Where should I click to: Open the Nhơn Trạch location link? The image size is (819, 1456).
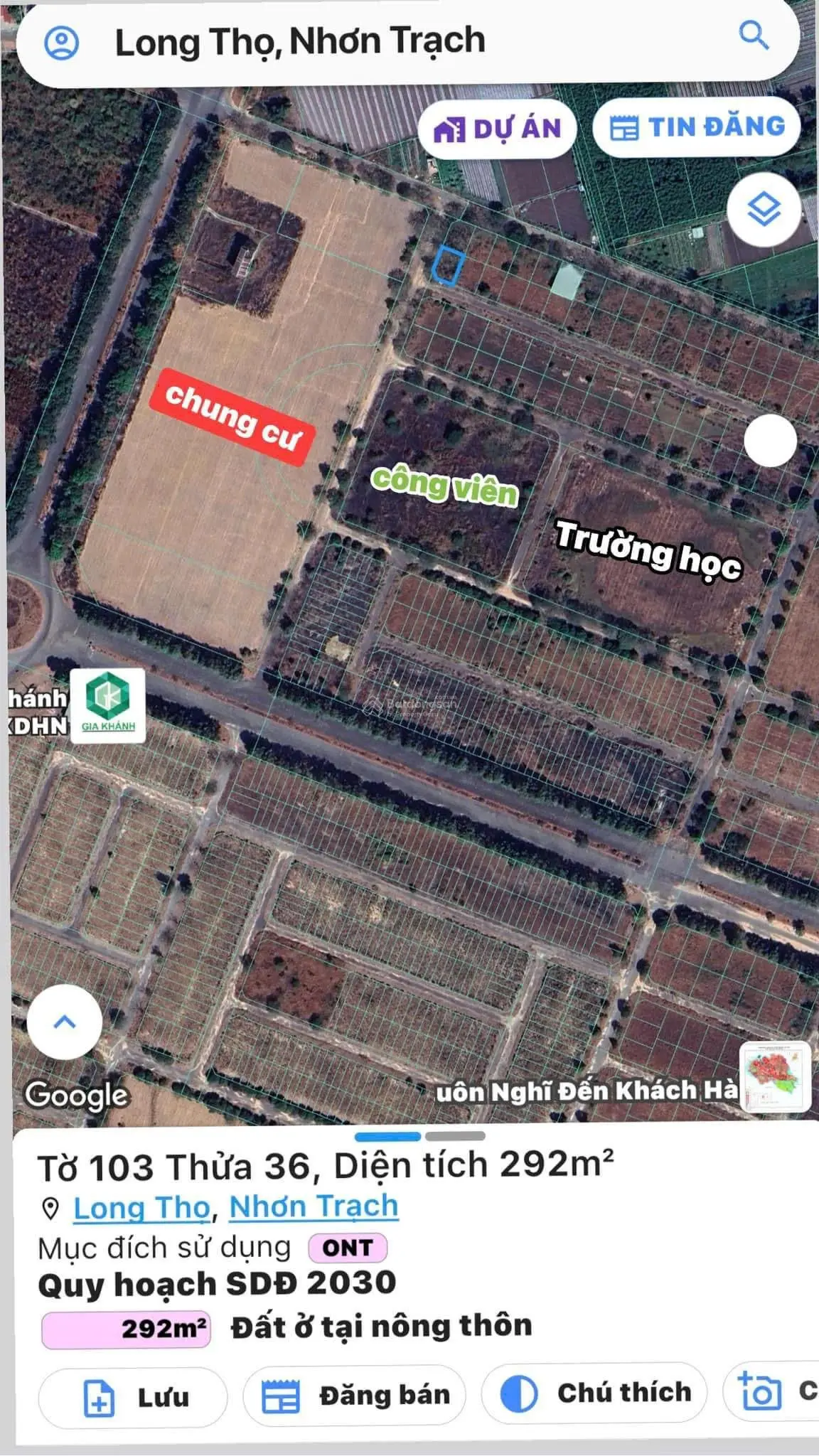tap(314, 1206)
